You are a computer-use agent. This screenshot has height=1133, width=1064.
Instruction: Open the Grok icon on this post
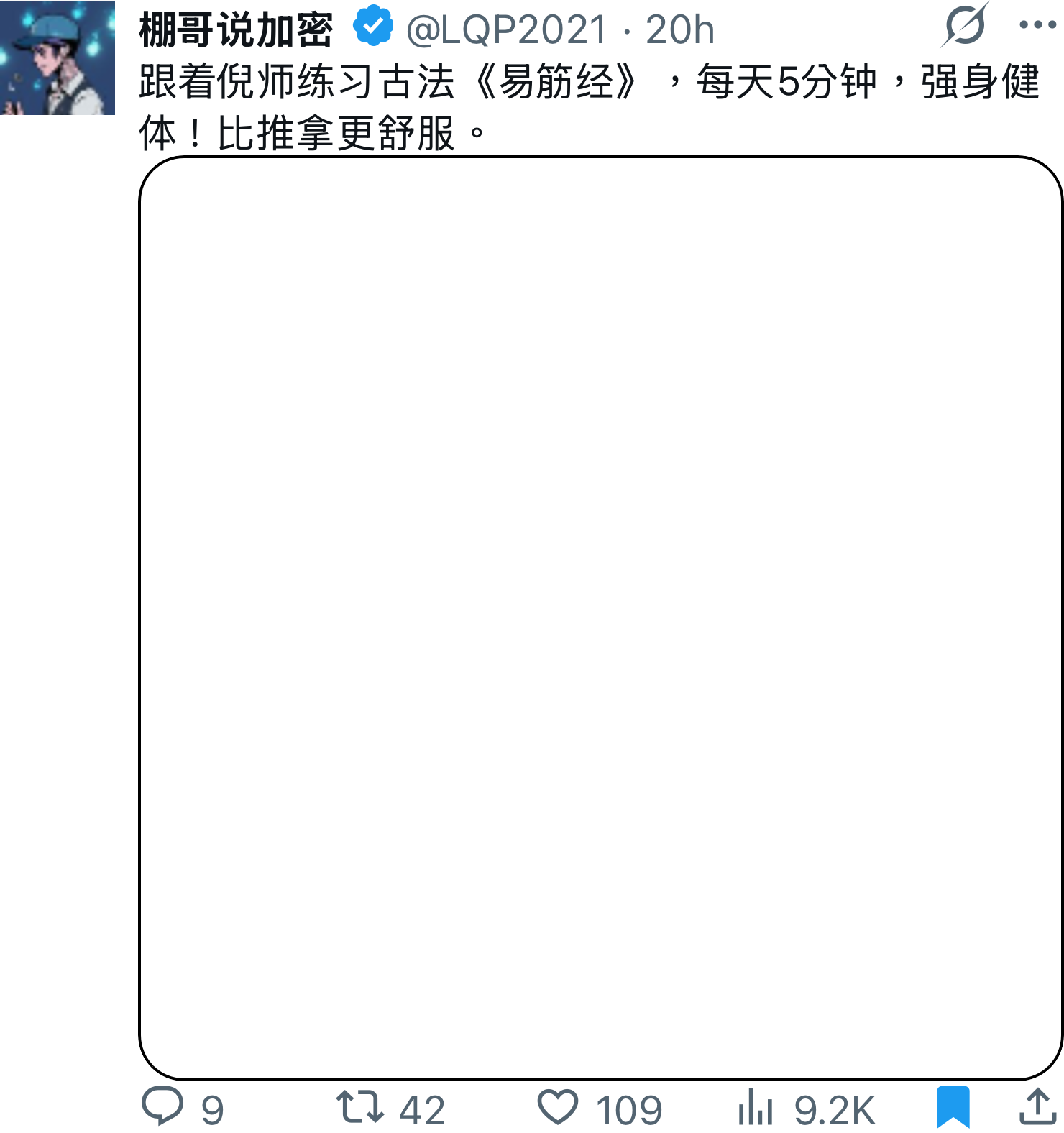point(964,27)
